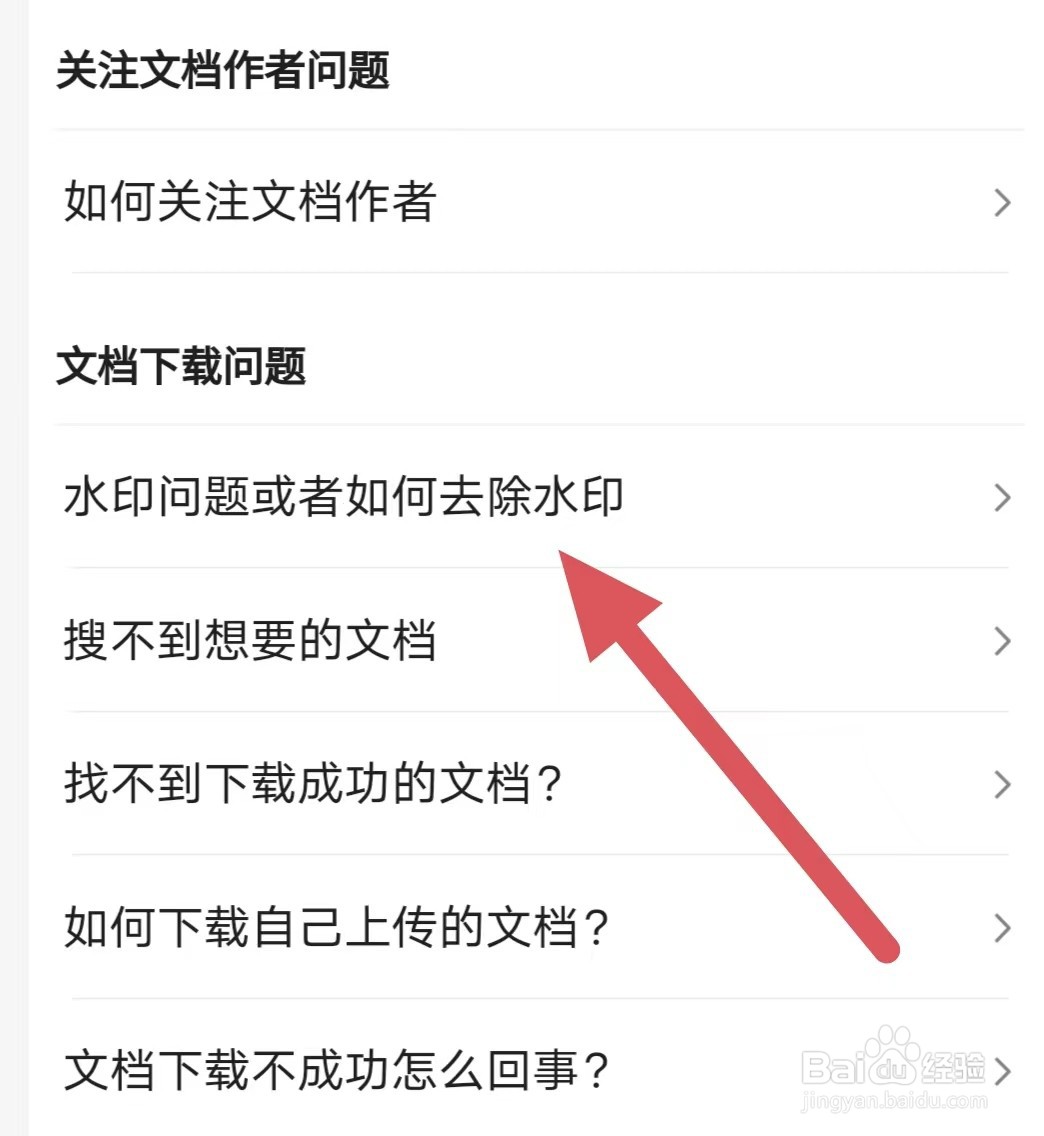
Task: Click the arrow icon beside 水印问题或者如何去除水印
Action: coord(1003,499)
